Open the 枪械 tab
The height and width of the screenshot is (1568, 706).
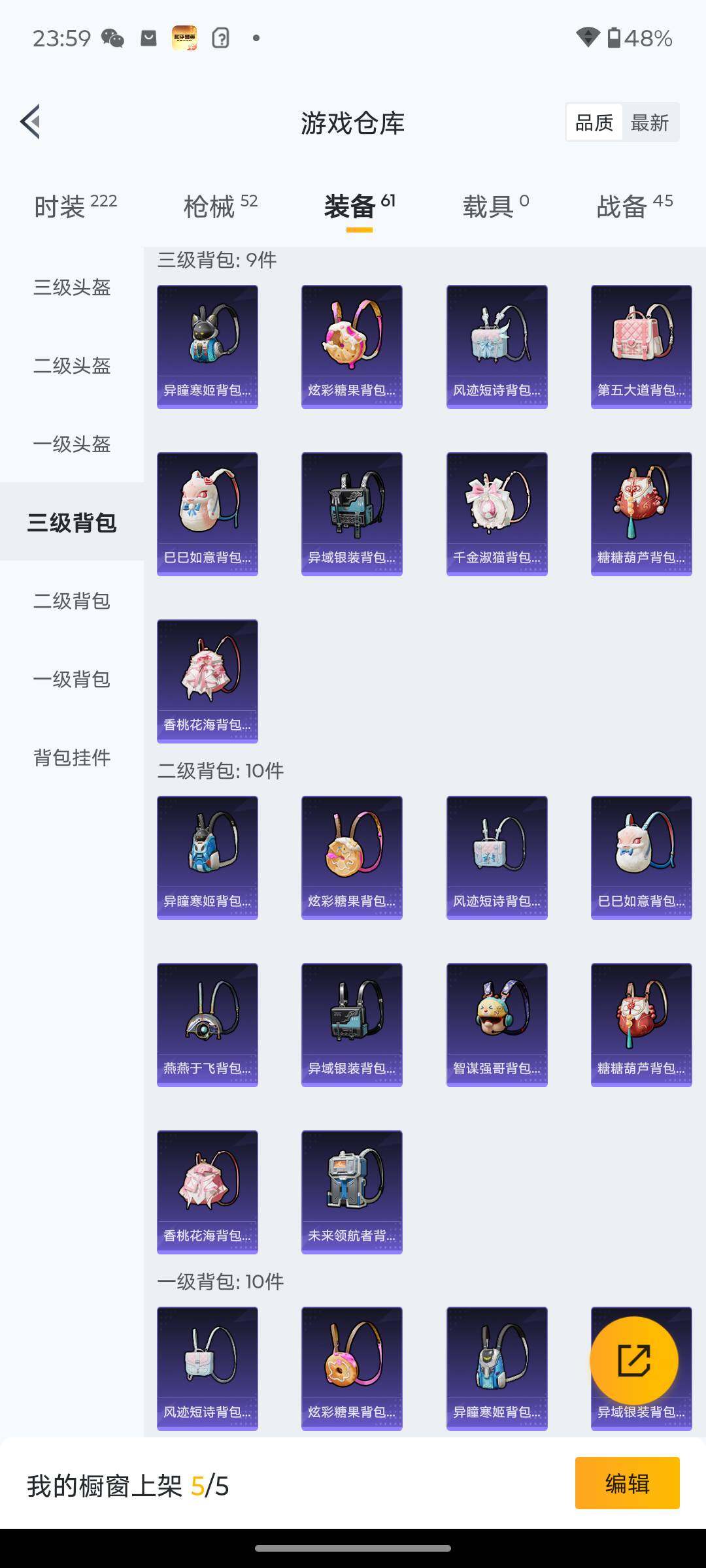point(220,206)
